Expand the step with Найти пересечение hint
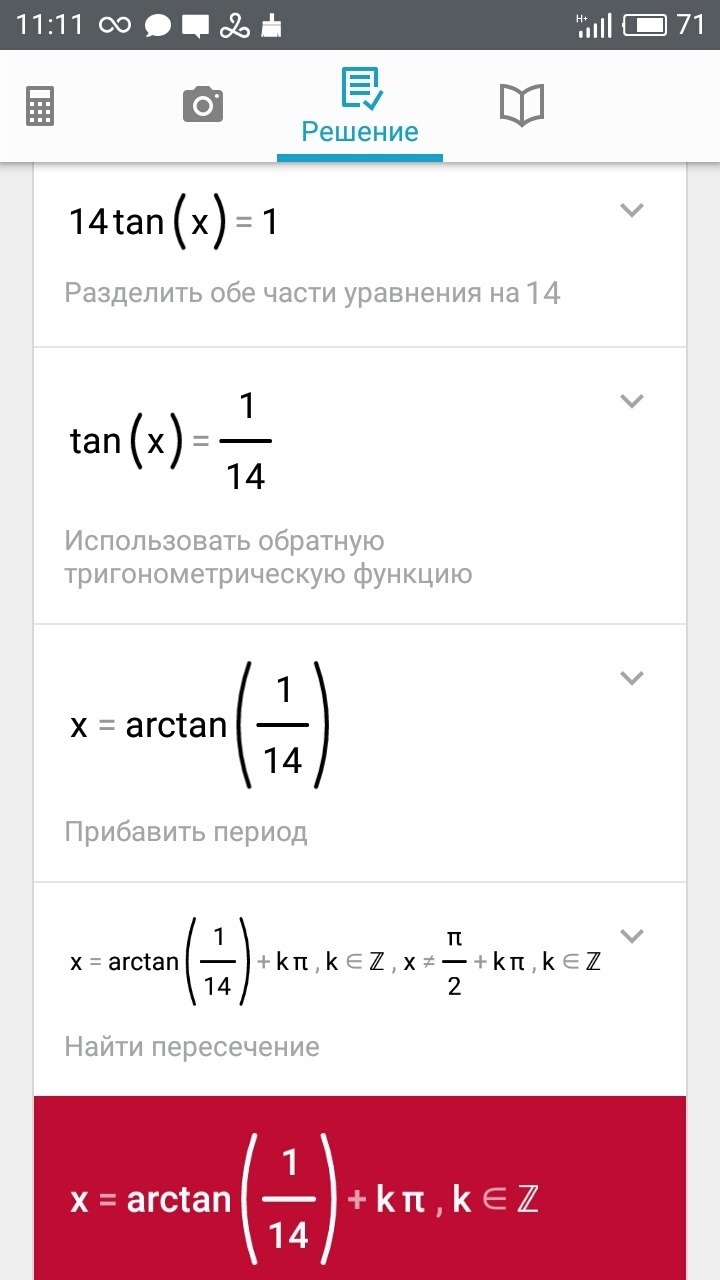The width and height of the screenshot is (720, 1280). [631, 936]
